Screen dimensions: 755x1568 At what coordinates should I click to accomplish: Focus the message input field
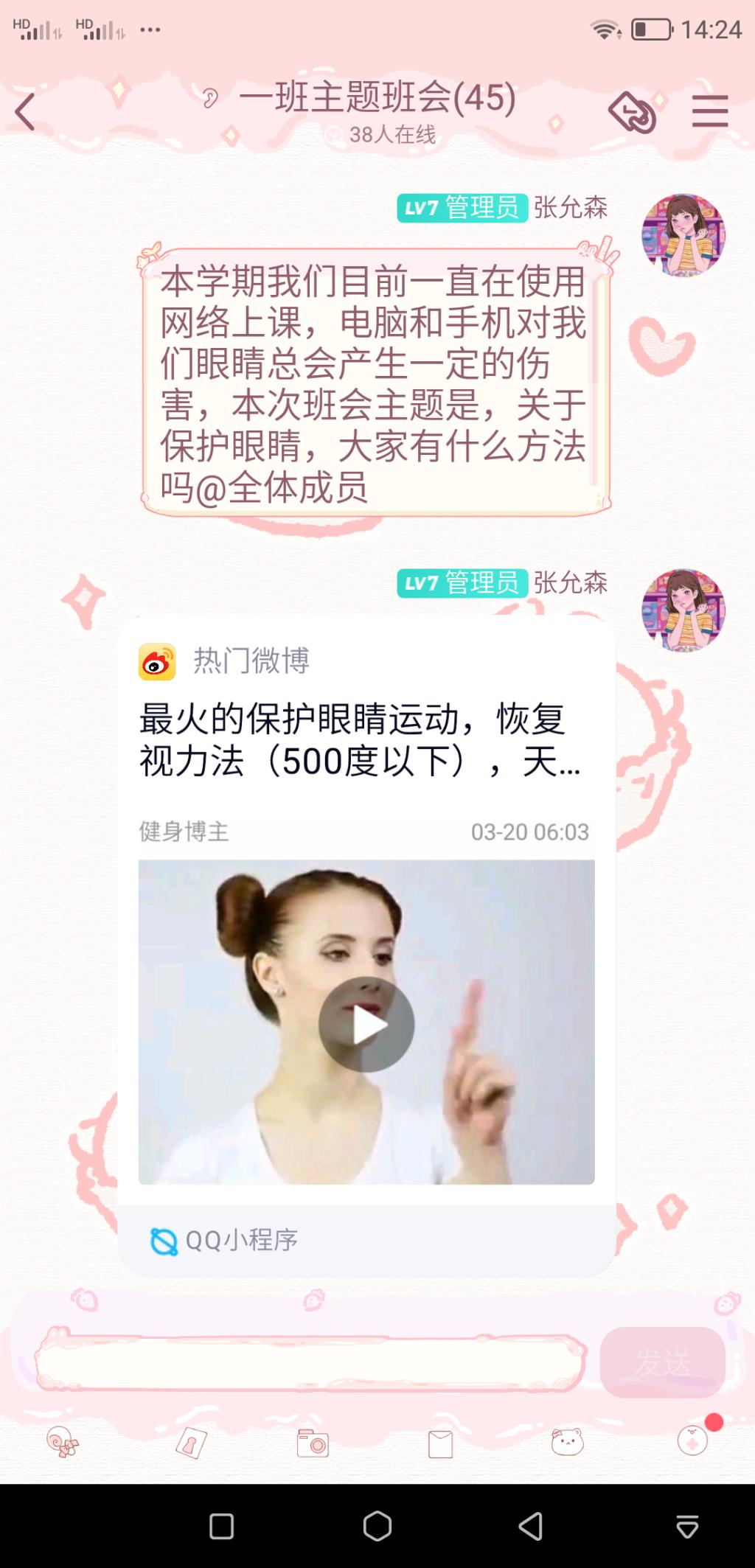[310, 1362]
